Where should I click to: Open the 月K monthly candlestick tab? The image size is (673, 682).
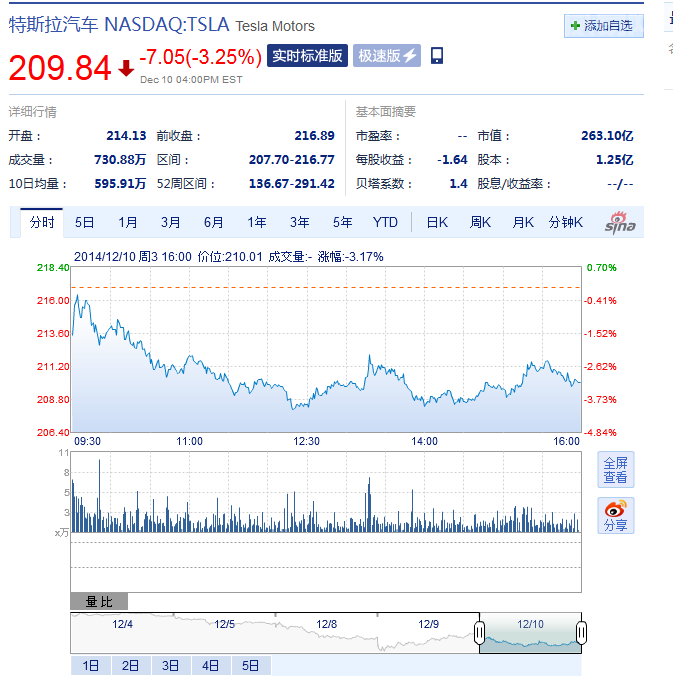pyautogui.click(x=523, y=222)
